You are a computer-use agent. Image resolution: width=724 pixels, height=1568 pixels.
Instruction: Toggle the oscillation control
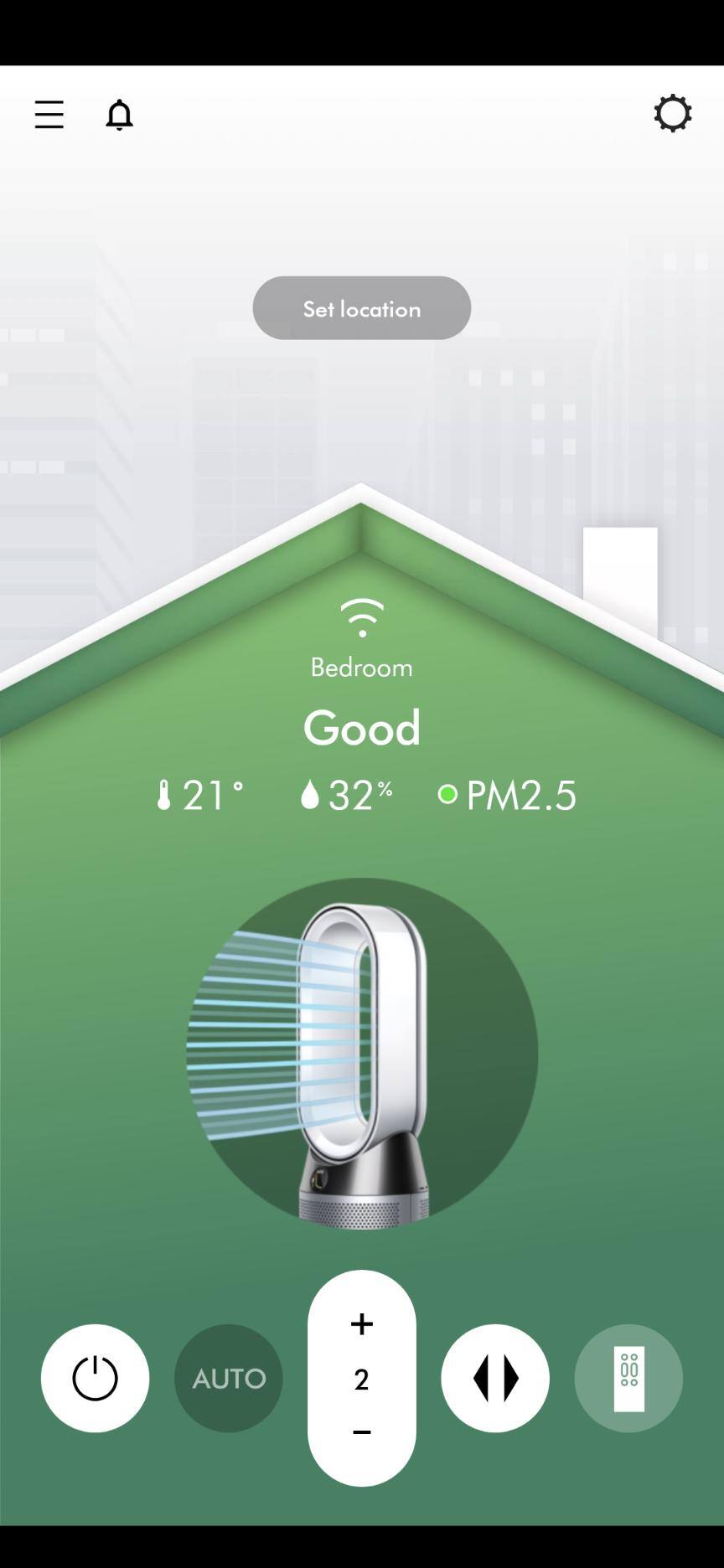click(x=494, y=1378)
